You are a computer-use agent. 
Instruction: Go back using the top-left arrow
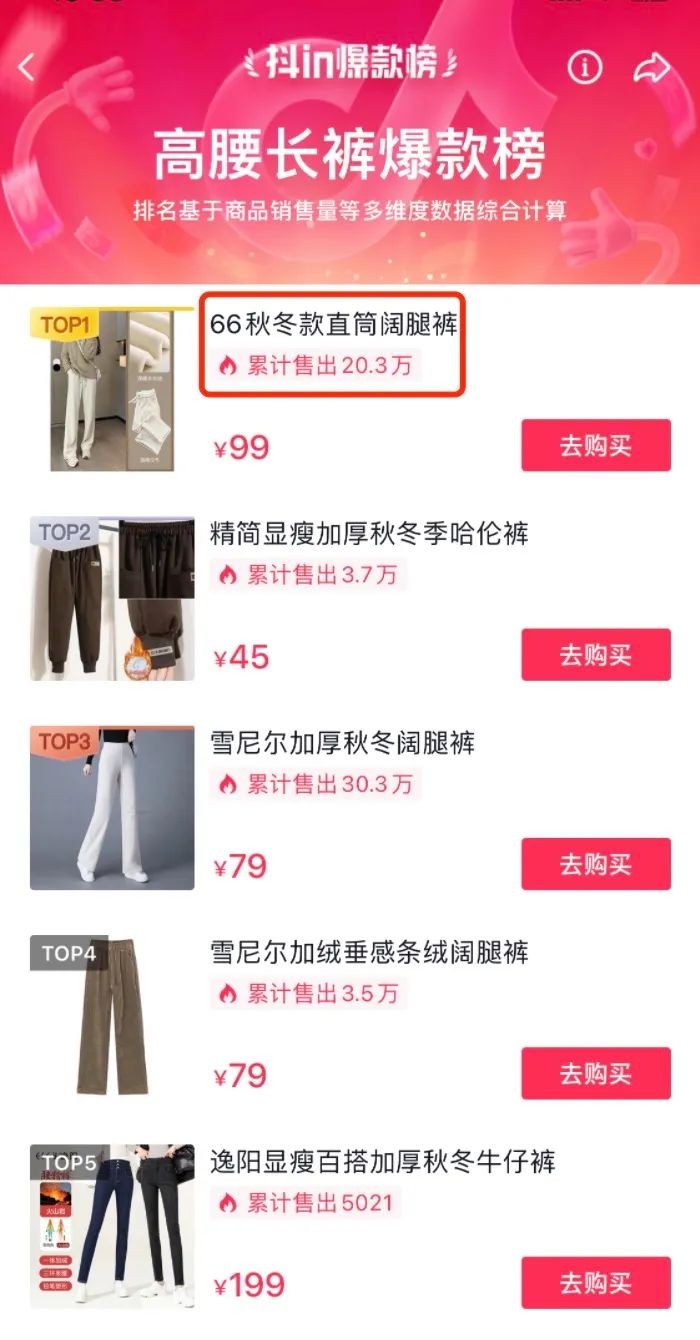pyautogui.click(x=27, y=67)
